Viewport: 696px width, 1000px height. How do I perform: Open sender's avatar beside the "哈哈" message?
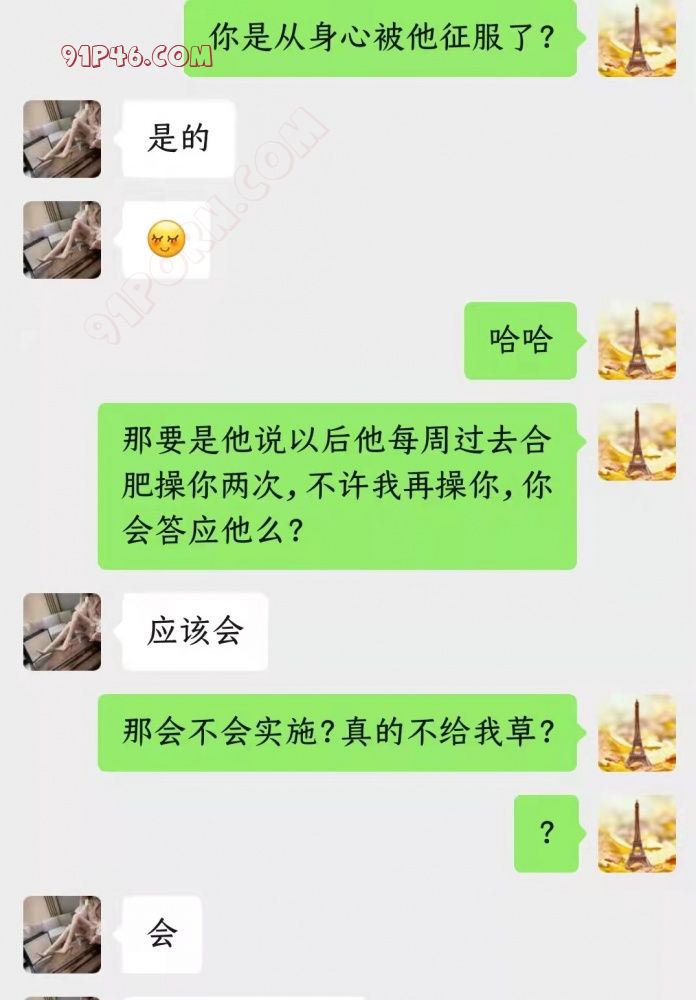[x=637, y=341]
